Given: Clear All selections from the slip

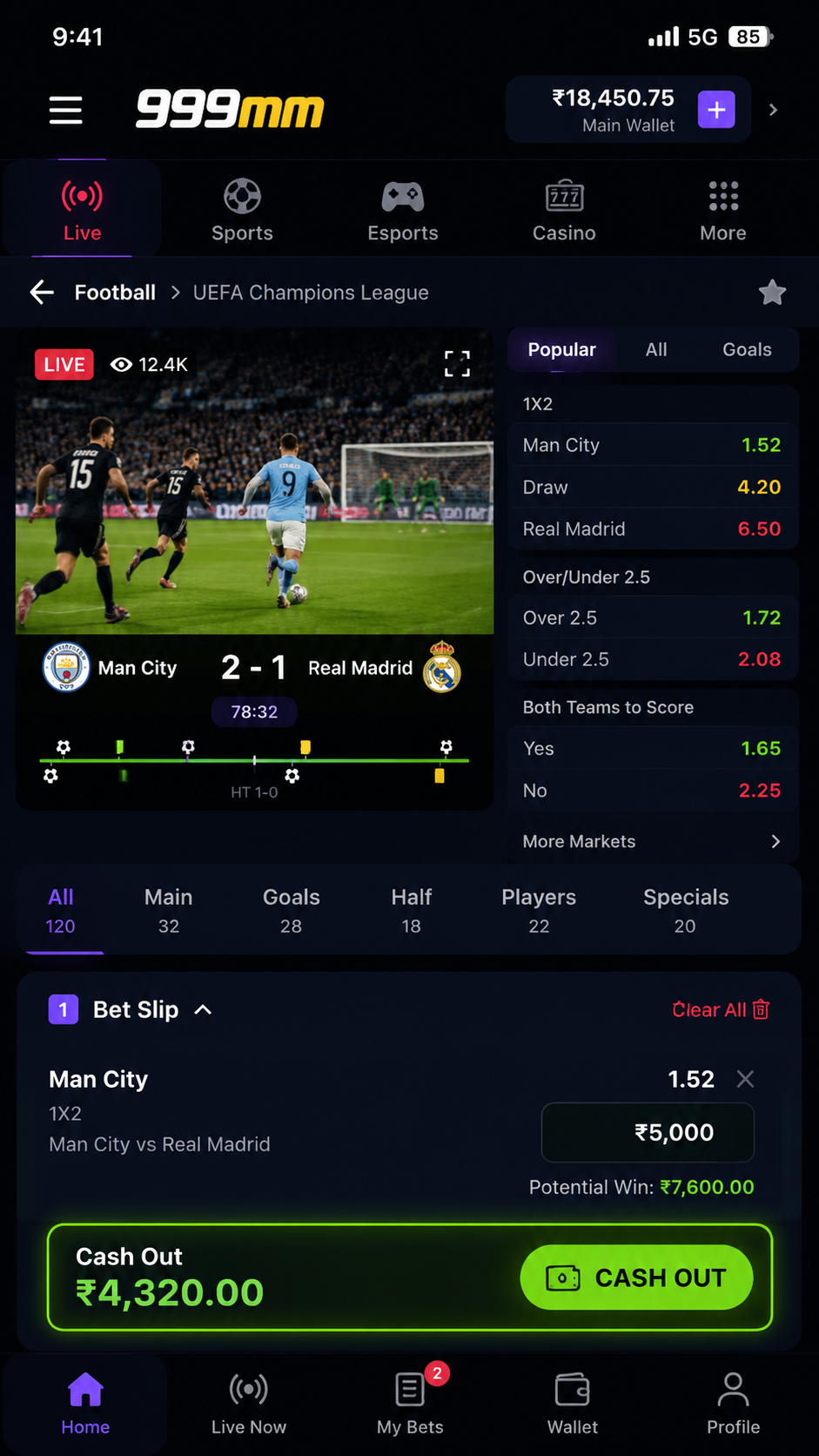Looking at the screenshot, I should (x=721, y=1009).
